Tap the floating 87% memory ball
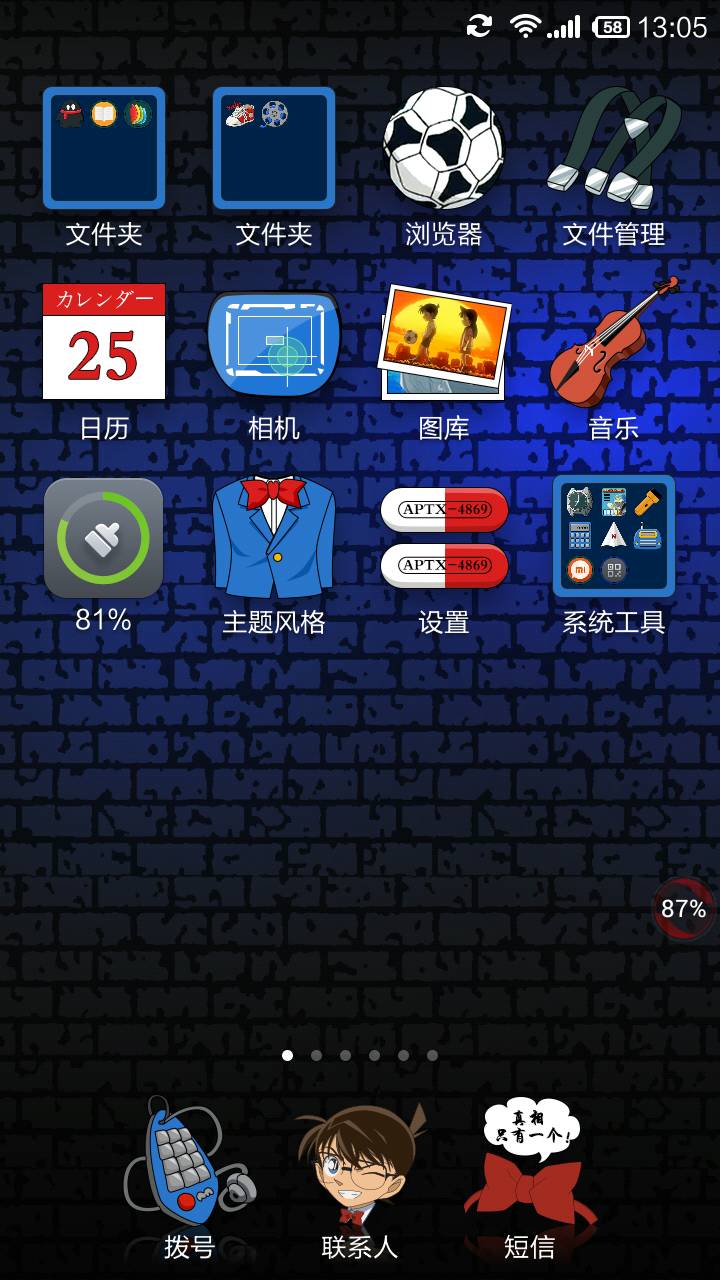Screen dimensions: 720x1280 point(684,909)
